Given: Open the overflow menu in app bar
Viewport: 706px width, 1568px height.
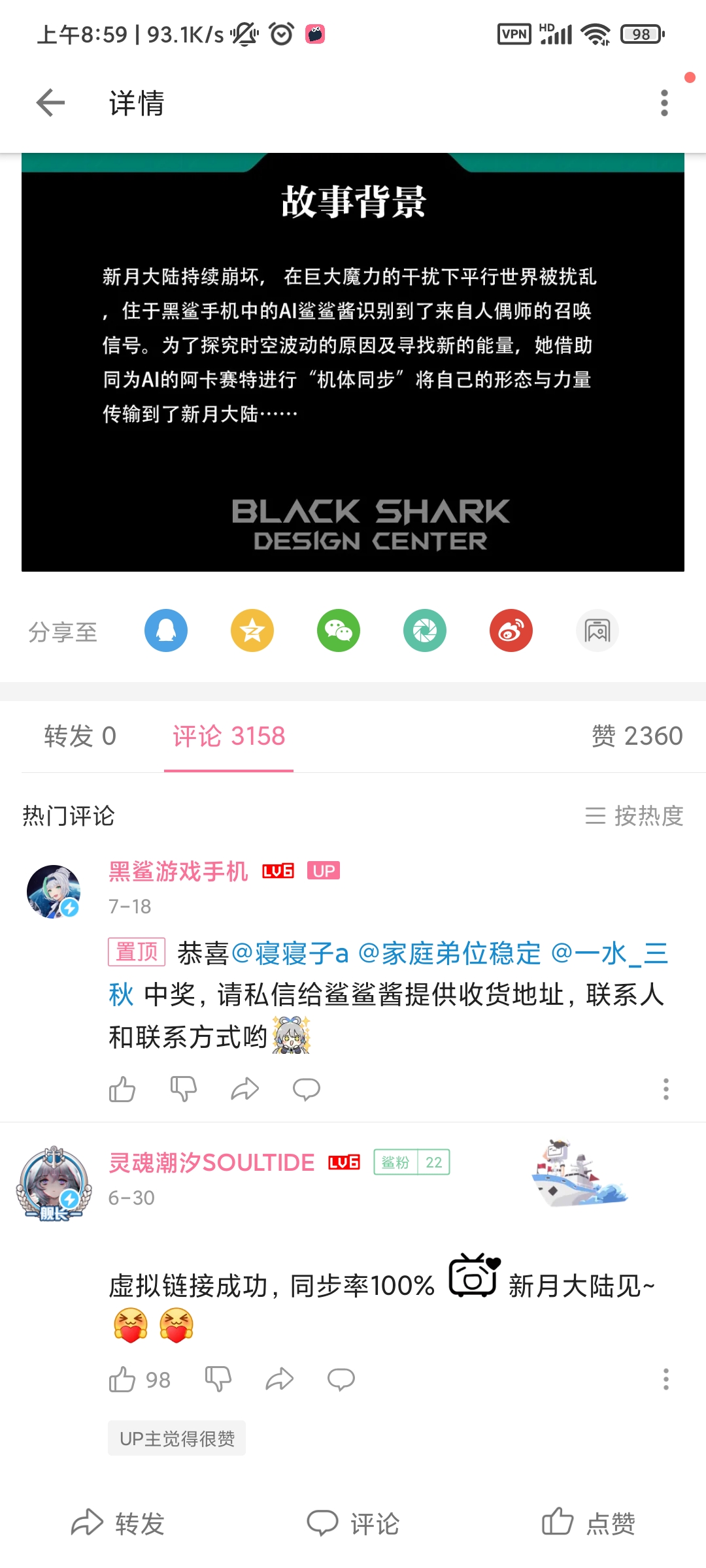Looking at the screenshot, I should (664, 103).
